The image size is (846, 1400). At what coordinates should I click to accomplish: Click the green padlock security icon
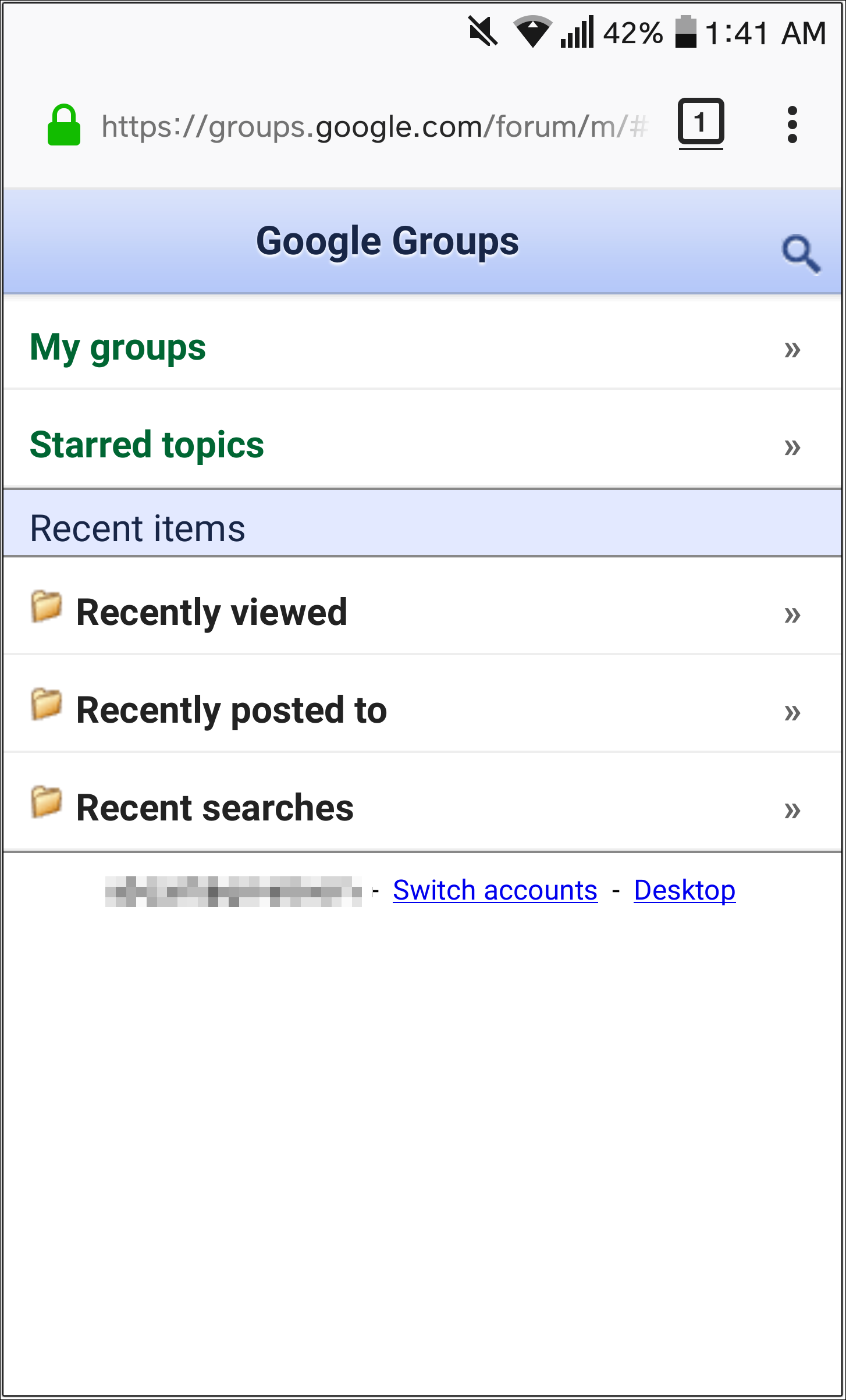(x=64, y=125)
